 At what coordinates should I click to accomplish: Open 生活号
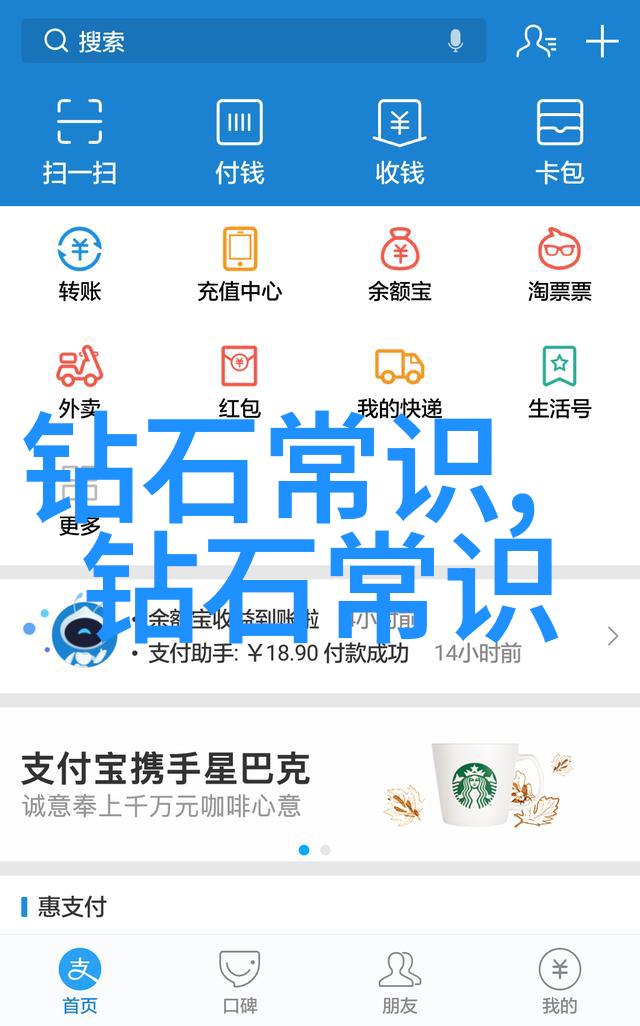(560, 381)
